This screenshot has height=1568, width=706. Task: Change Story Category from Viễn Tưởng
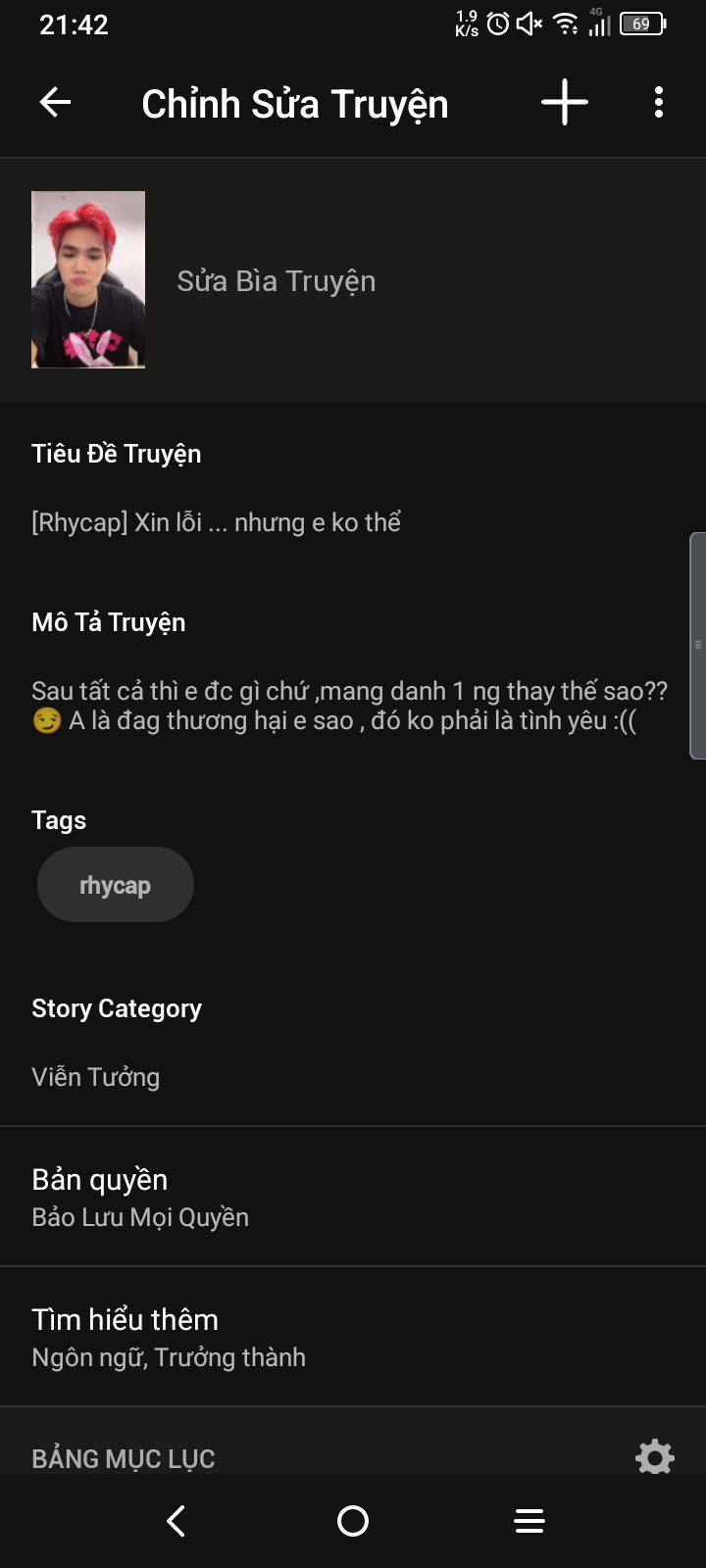pyautogui.click(x=96, y=1077)
